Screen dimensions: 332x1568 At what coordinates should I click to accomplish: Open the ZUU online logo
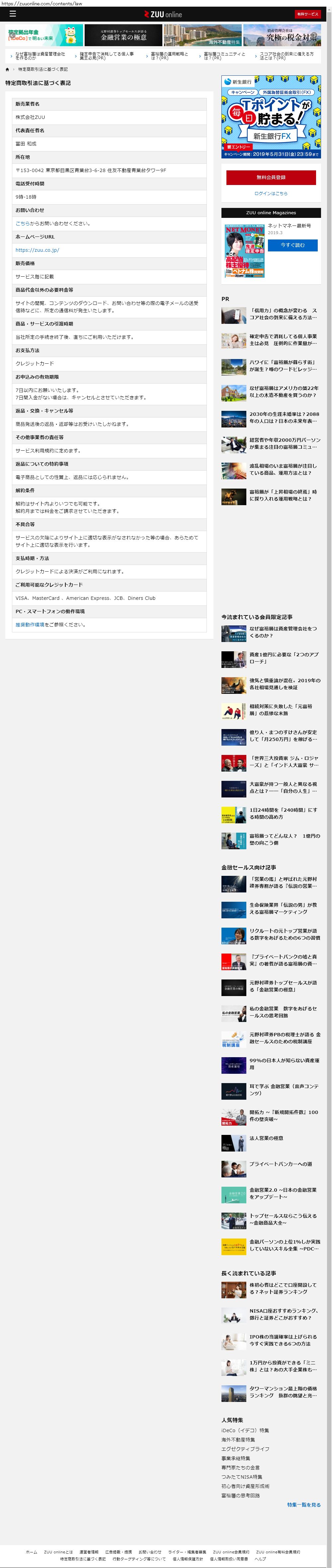(x=163, y=14)
